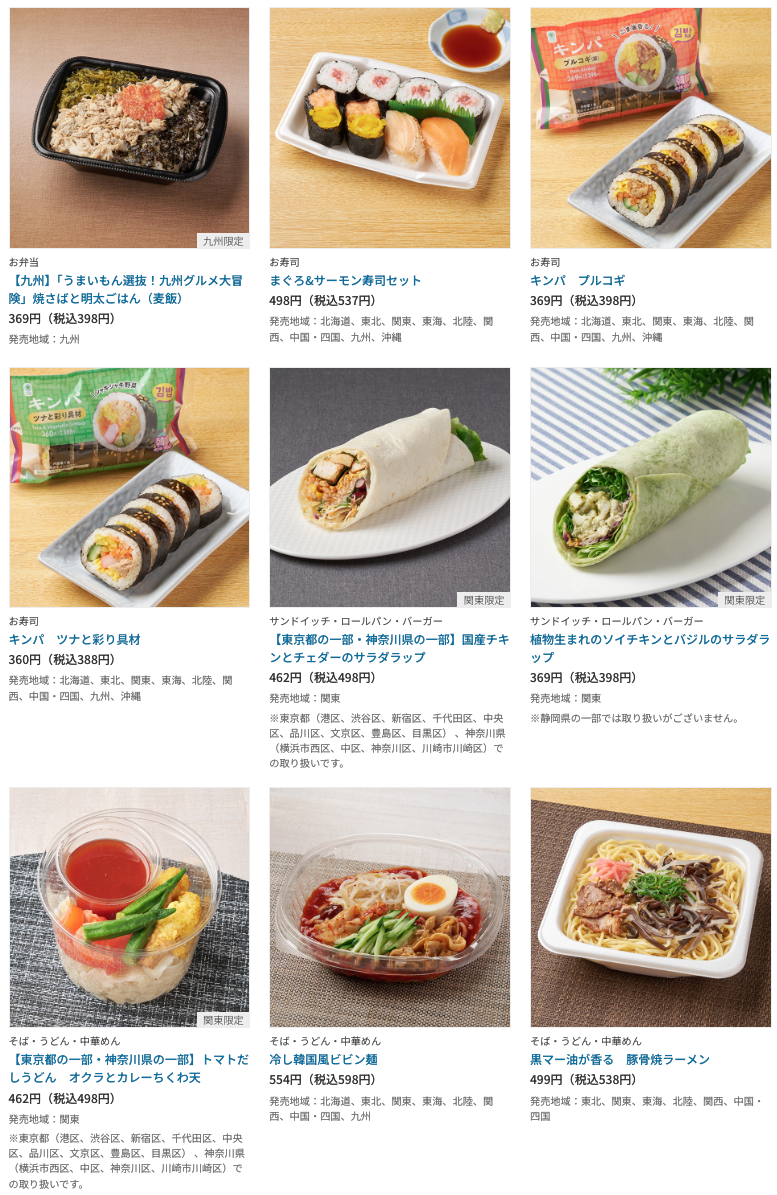View 植物生まれのソイチキンとバジルのサラダラップ details
The height and width of the screenshot is (1195, 777).
(x=649, y=648)
